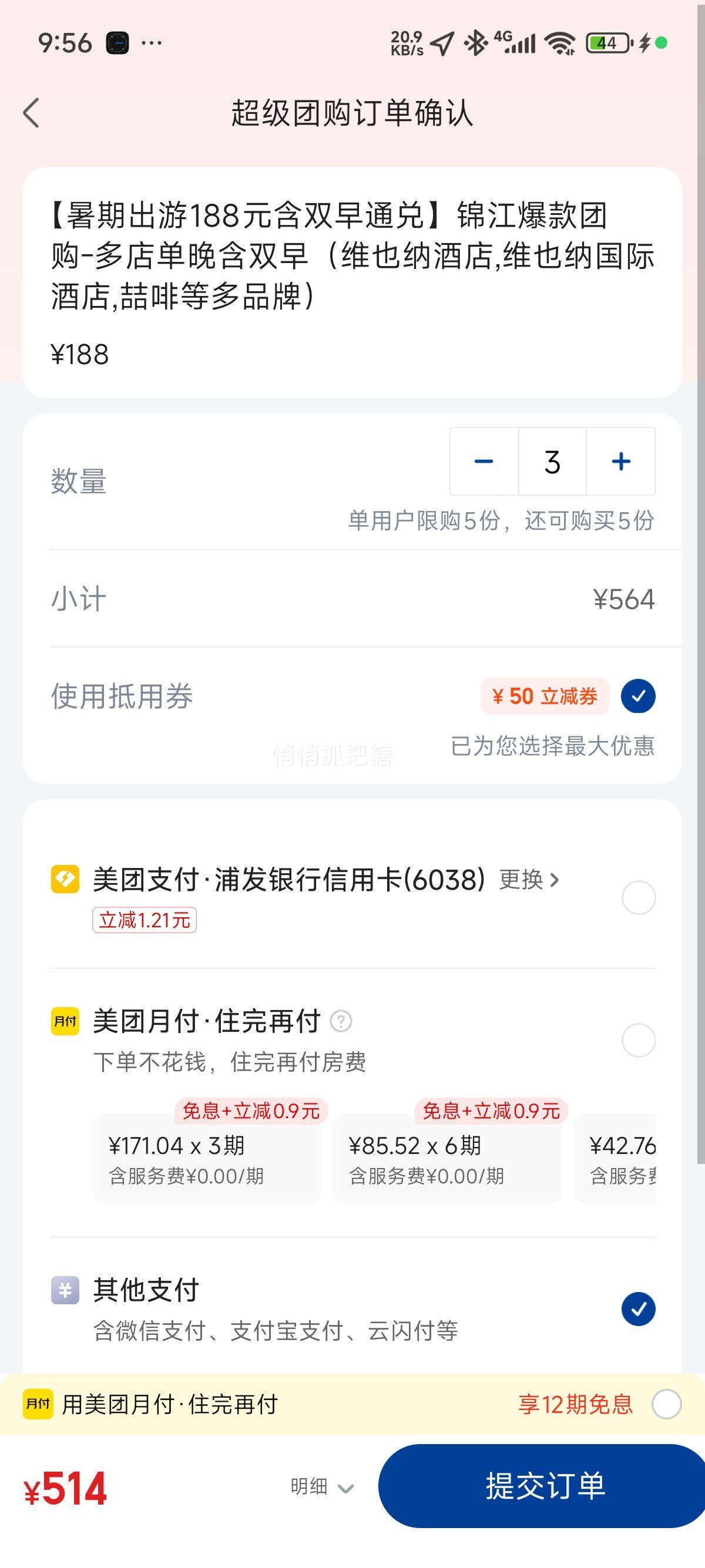
Task: Uncheck the ¥50 立减券 voucher
Action: 638,696
